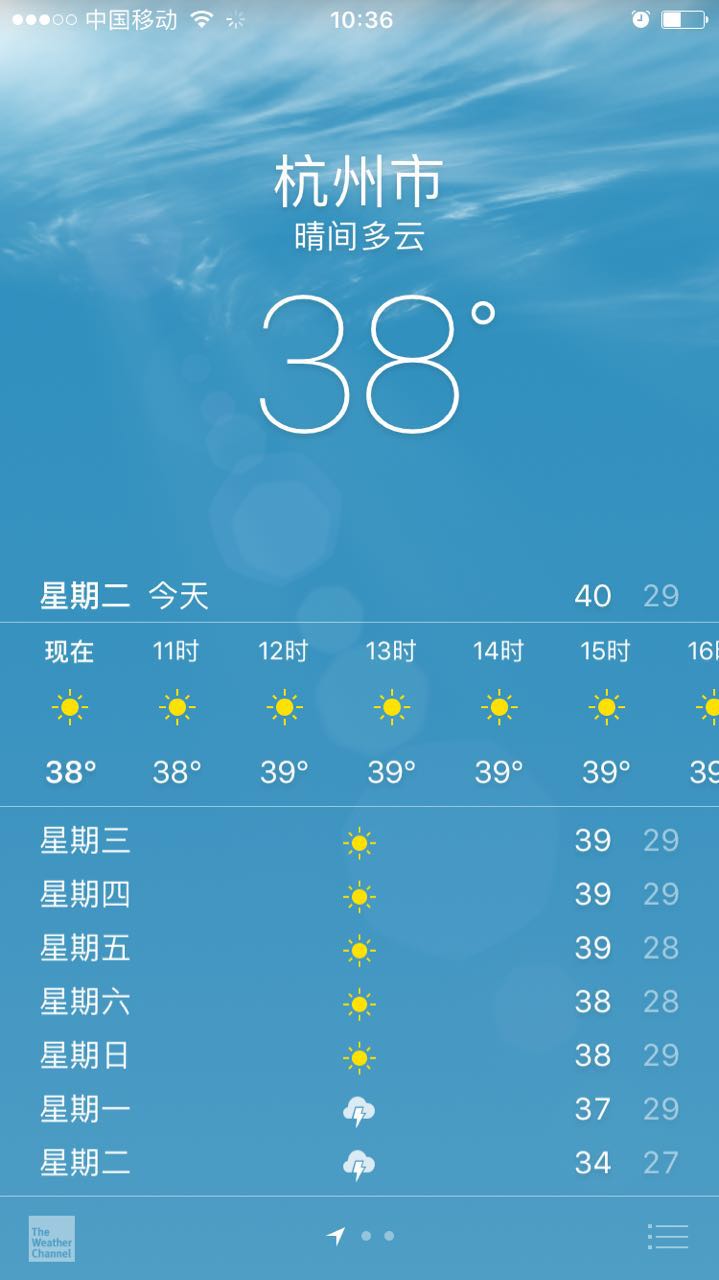Tap the page indicator dots

pos(365,1236)
